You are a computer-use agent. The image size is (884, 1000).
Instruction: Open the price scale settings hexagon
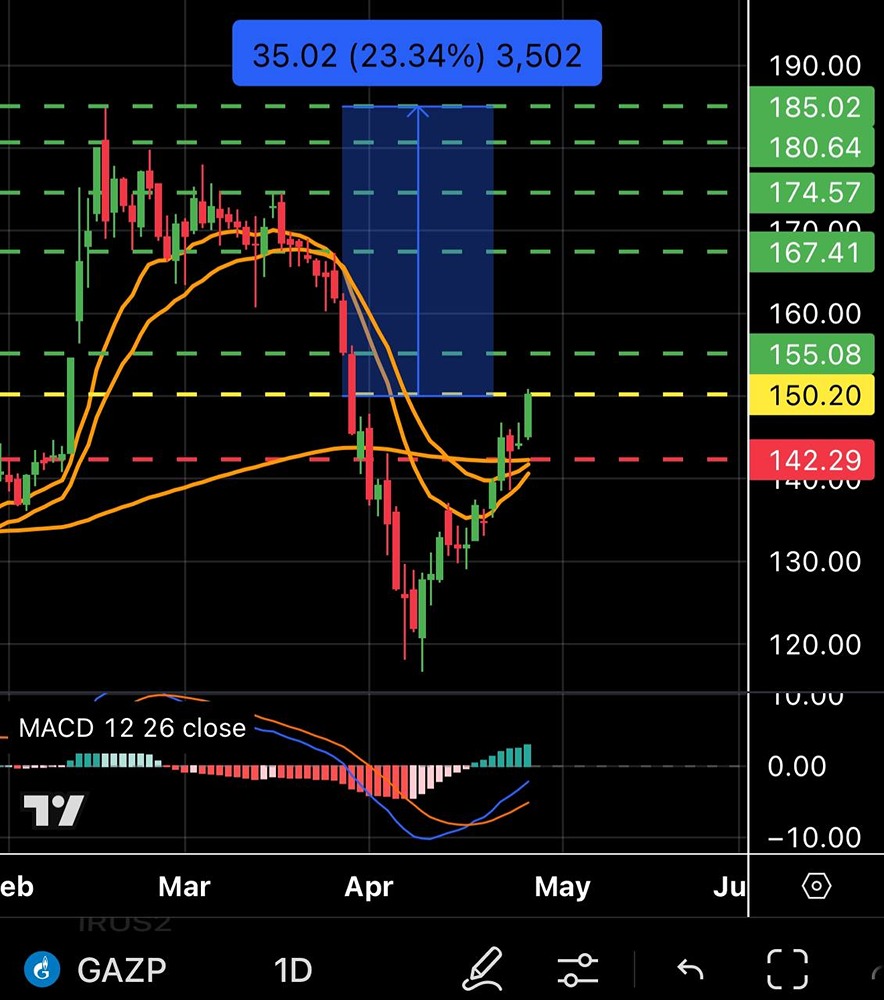(x=817, y=886)
